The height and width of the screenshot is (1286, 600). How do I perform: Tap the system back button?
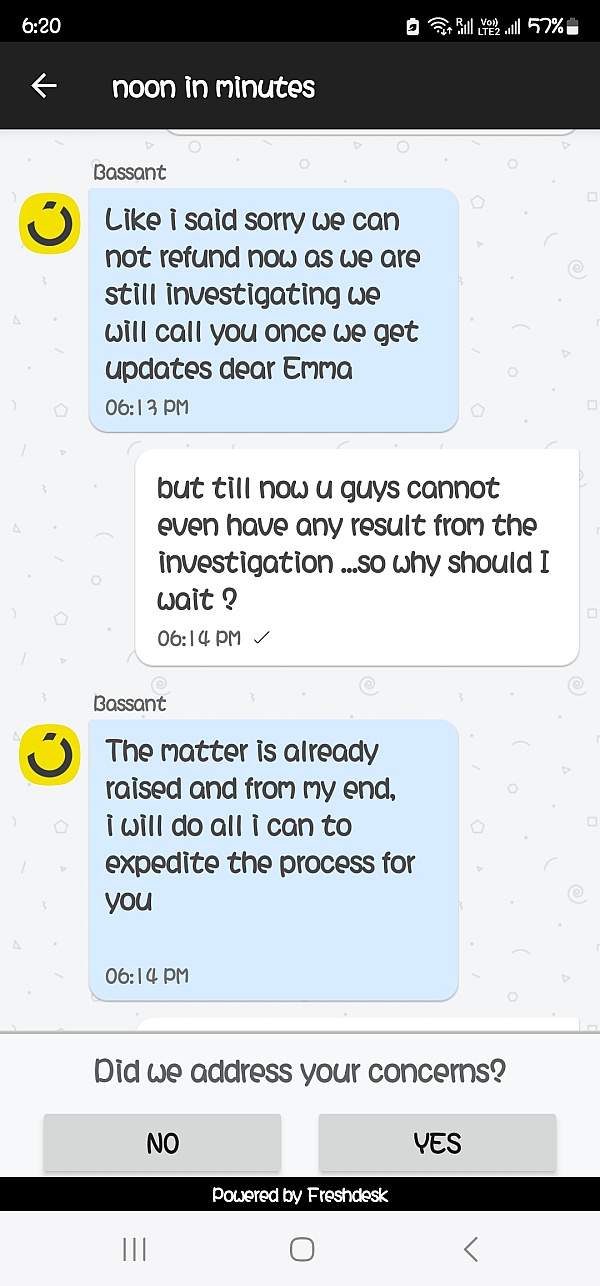(x=471, y=1248)
